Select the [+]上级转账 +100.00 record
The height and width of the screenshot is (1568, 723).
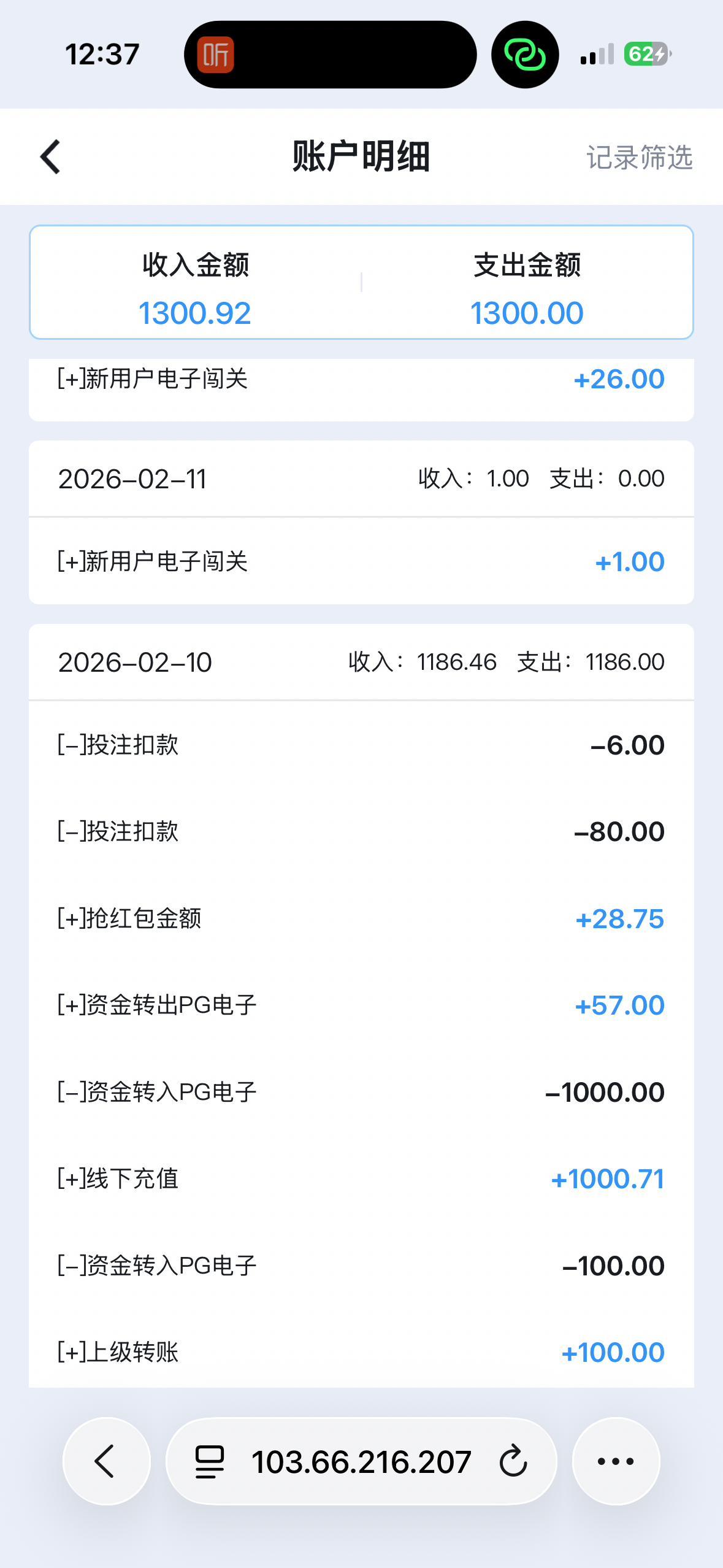[x=361, y=1351]
